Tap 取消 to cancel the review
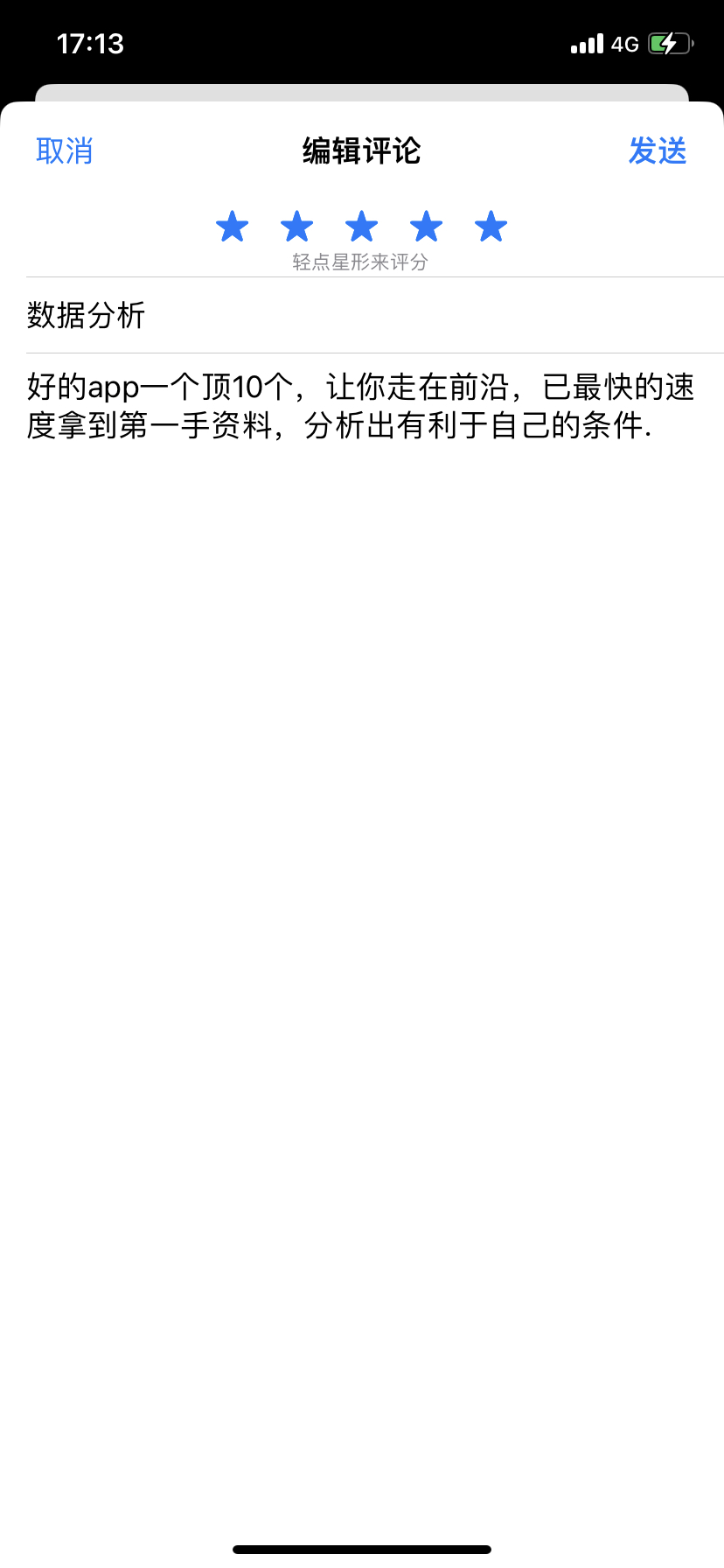The height and width of the screenshot is (1568, 724). click(64, 151)
